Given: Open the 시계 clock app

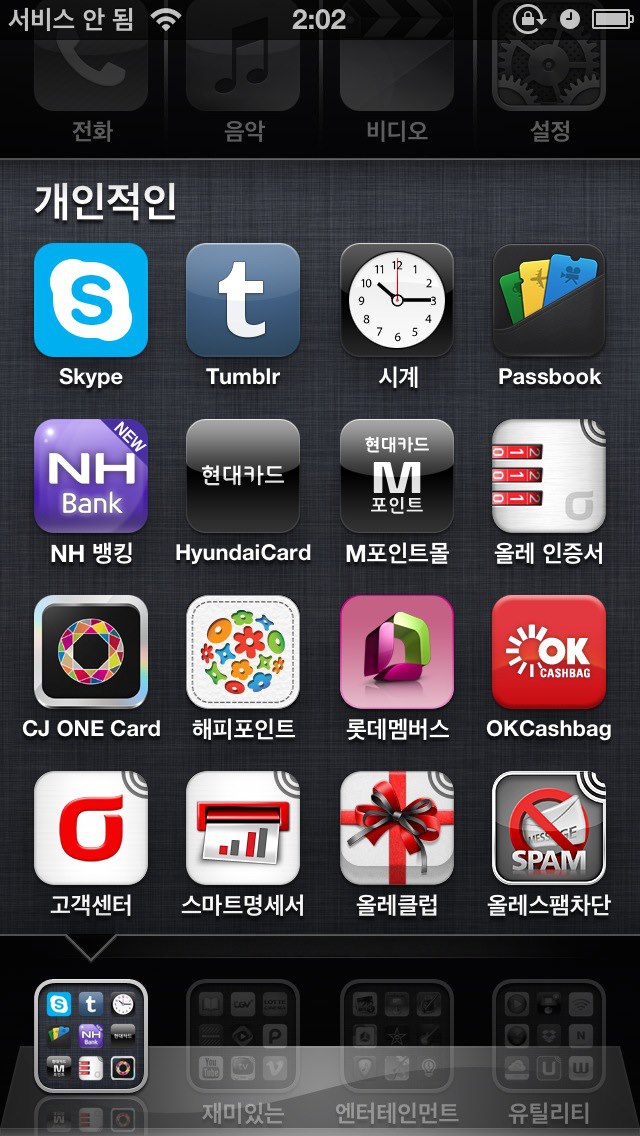Looking at the screenshot, I should [x=396, y=300].
